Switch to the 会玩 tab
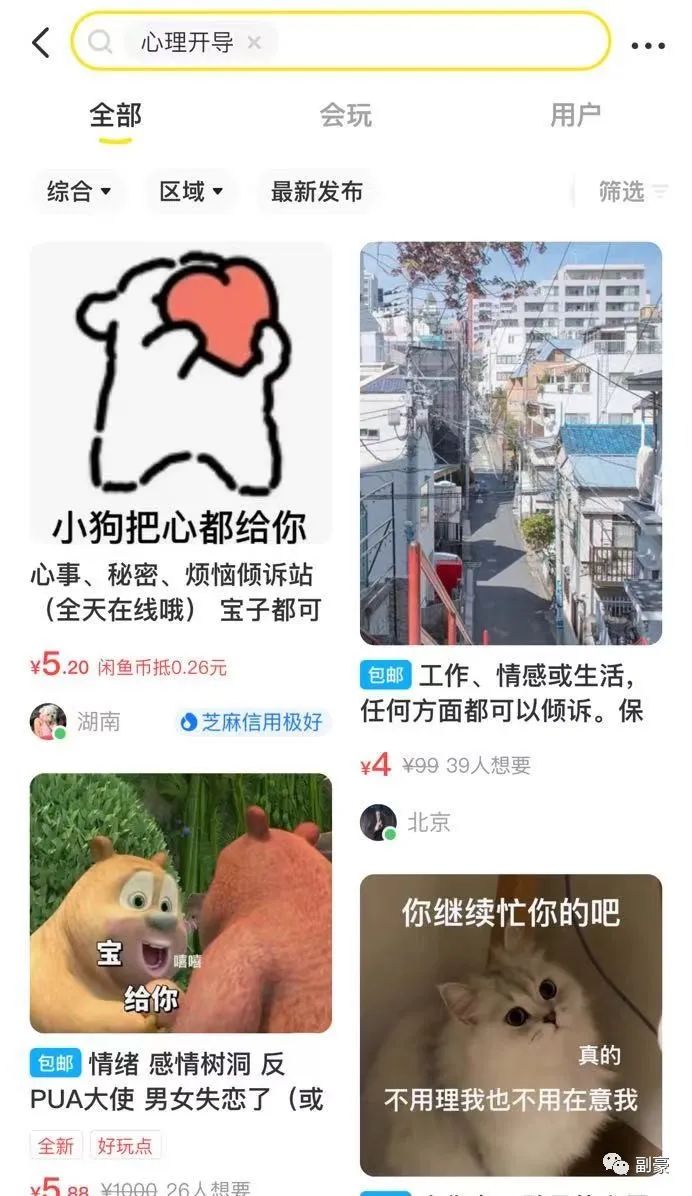 click(x=345, y=115)
